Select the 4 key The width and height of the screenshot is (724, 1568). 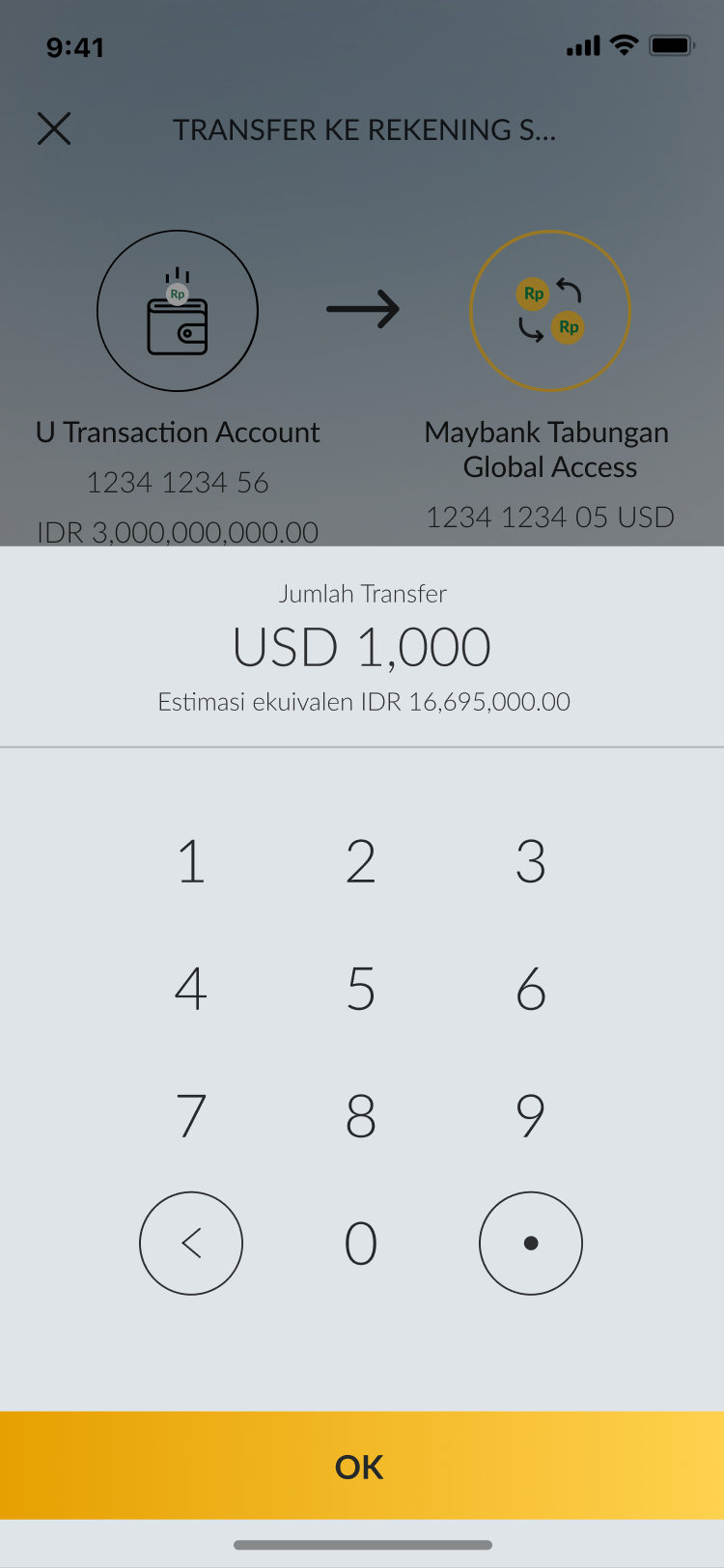point(191,989)
